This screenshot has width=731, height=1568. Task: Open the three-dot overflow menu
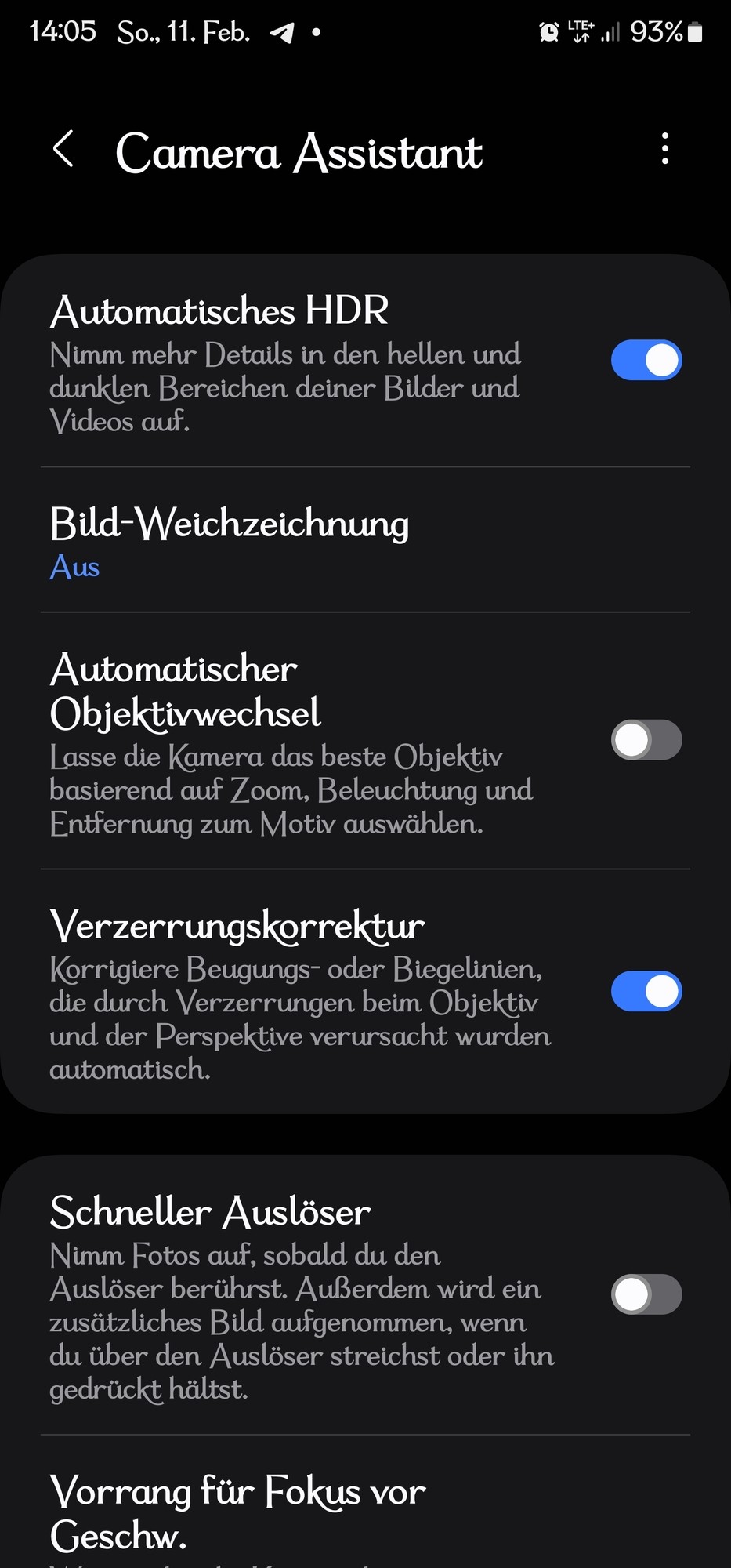(664, 149)
